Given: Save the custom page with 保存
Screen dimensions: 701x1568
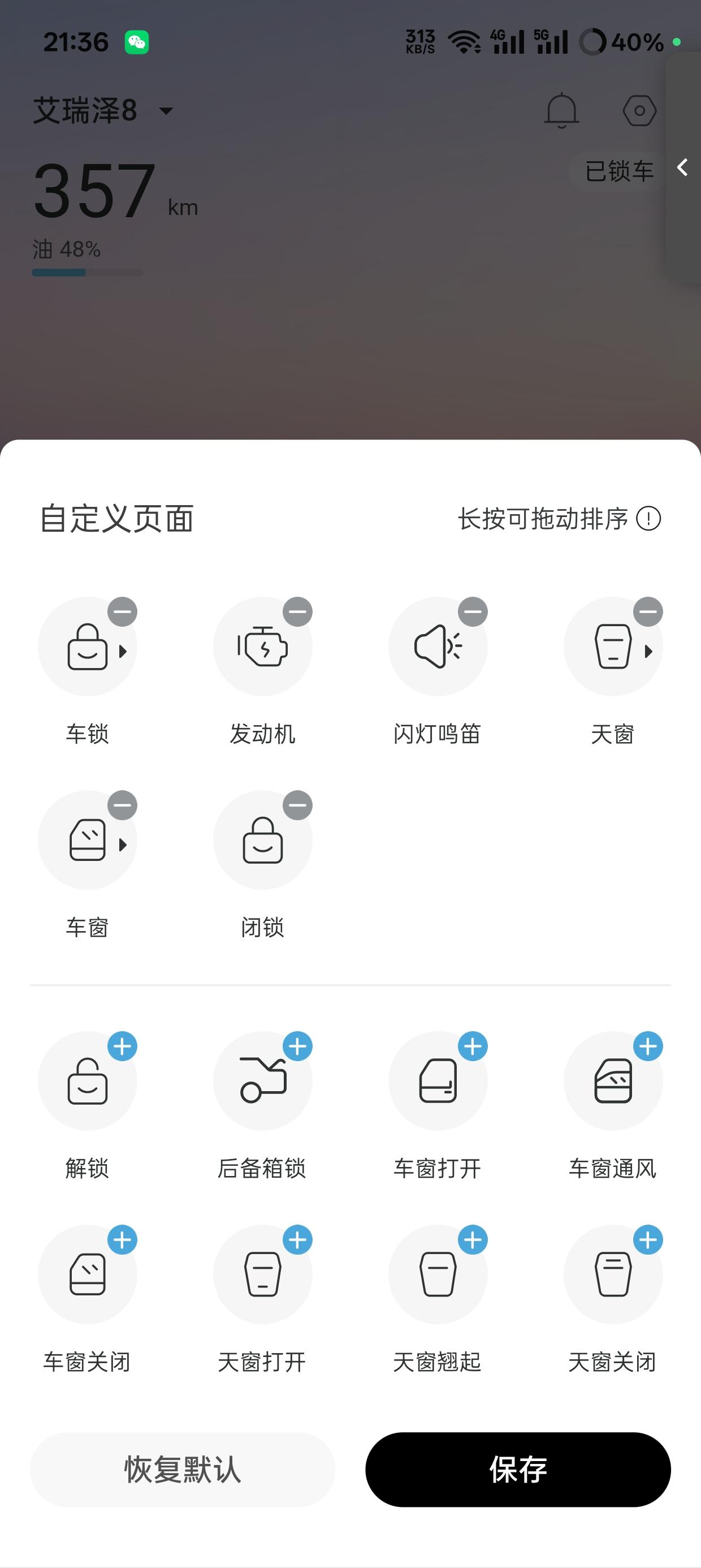Looking at the screenshot, I should (x=518, y=1470).
